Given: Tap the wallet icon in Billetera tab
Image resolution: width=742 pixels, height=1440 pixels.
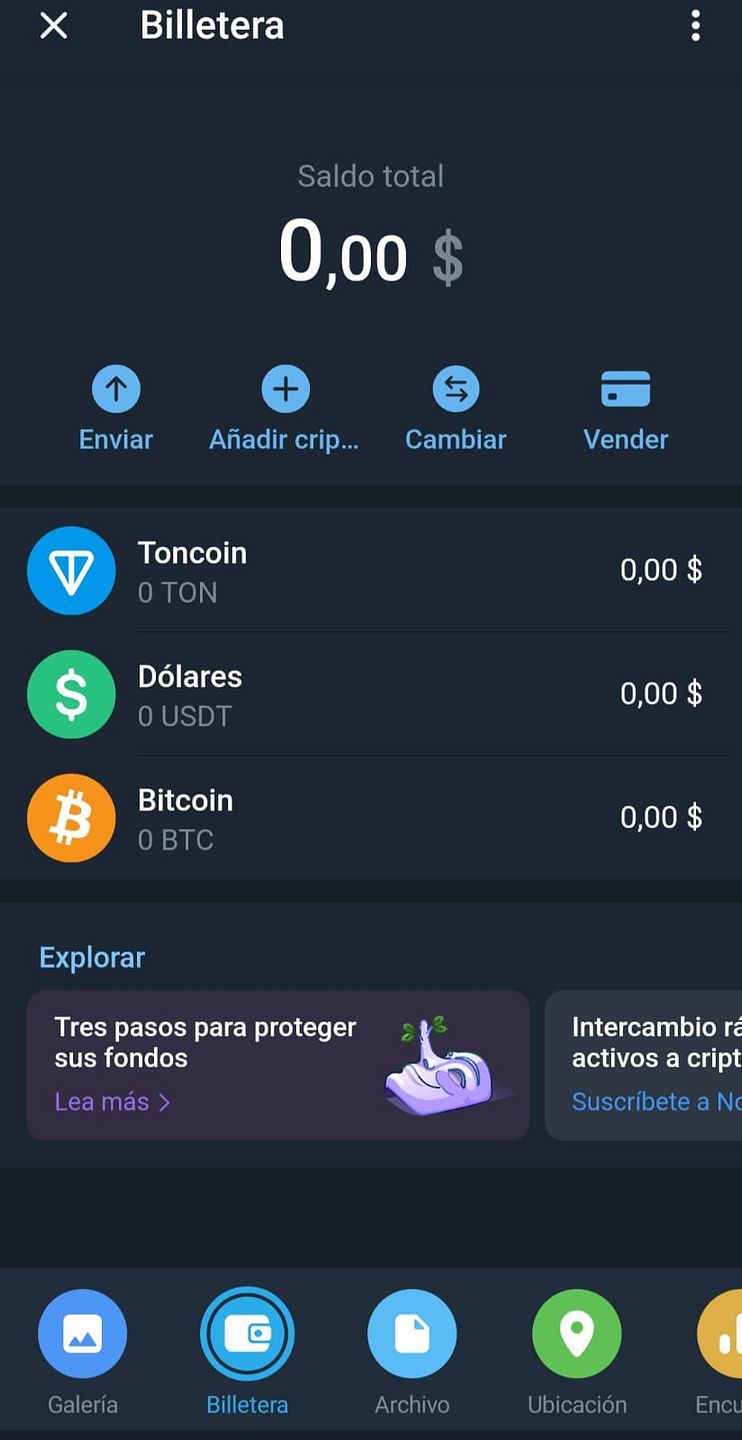Looking at the screenshot, I should coord(247,1332).
